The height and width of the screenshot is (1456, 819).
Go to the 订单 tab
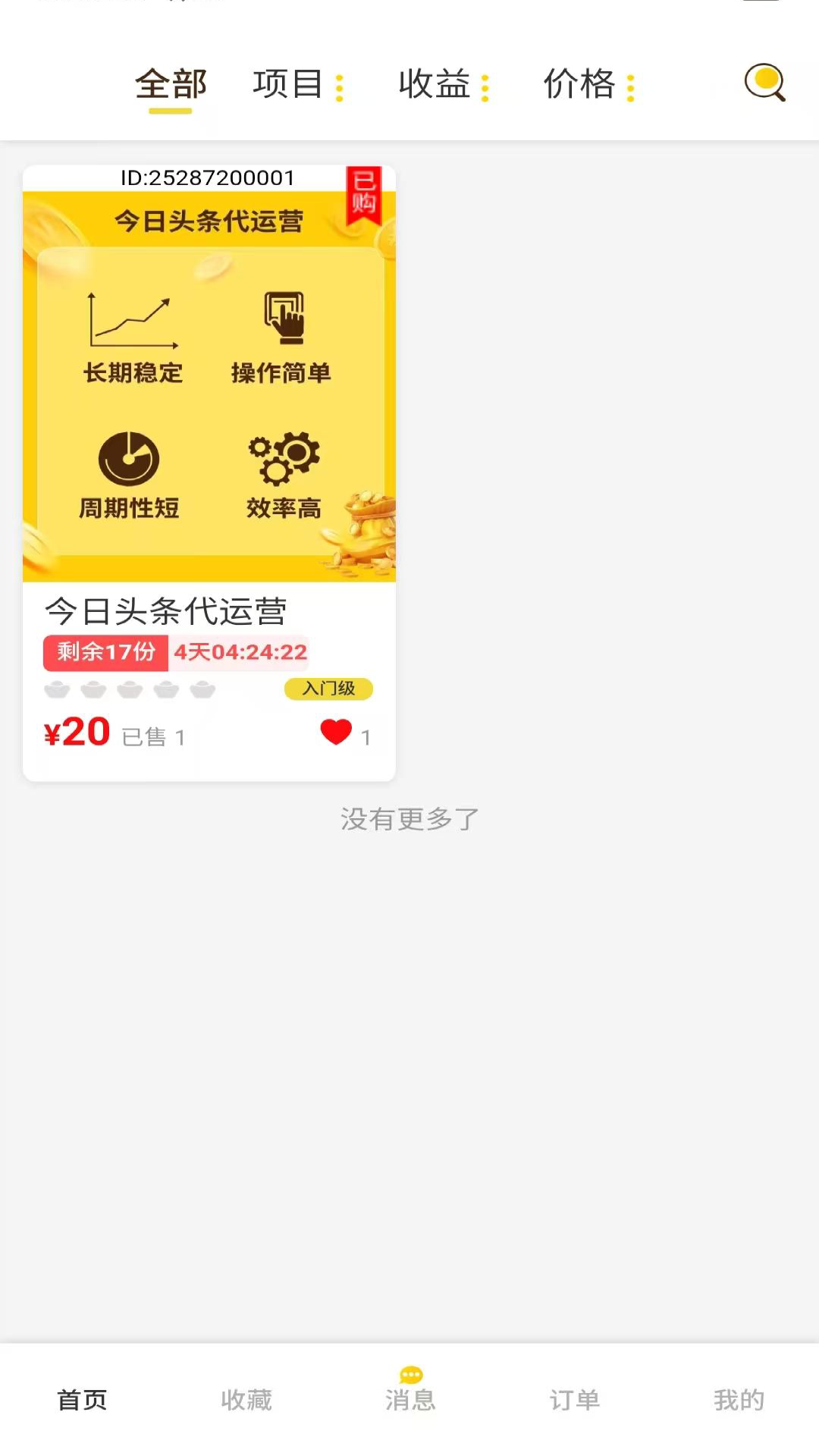pos(574,1399)
